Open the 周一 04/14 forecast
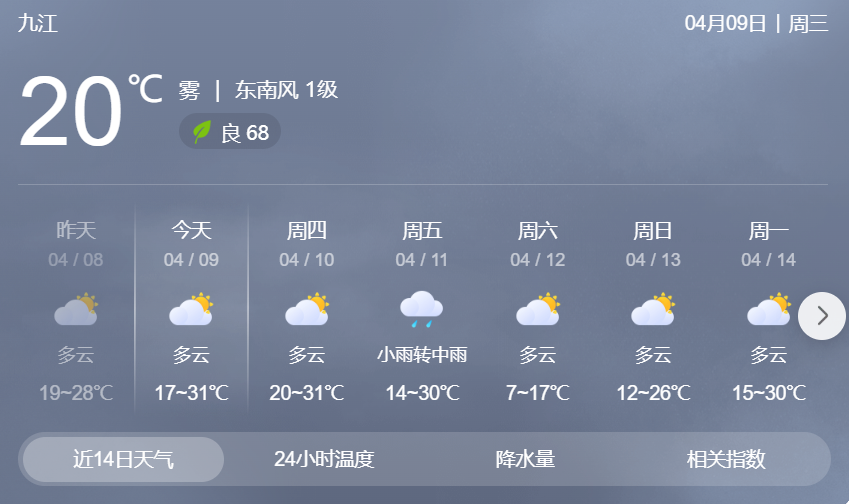 [768, 312]
